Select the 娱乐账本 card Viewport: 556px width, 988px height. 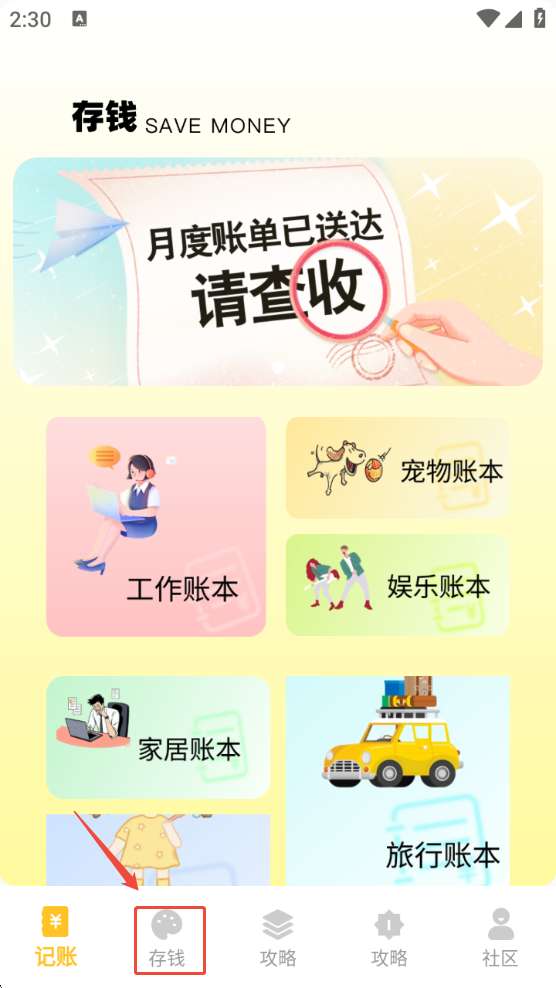click(x=397, y=585)
